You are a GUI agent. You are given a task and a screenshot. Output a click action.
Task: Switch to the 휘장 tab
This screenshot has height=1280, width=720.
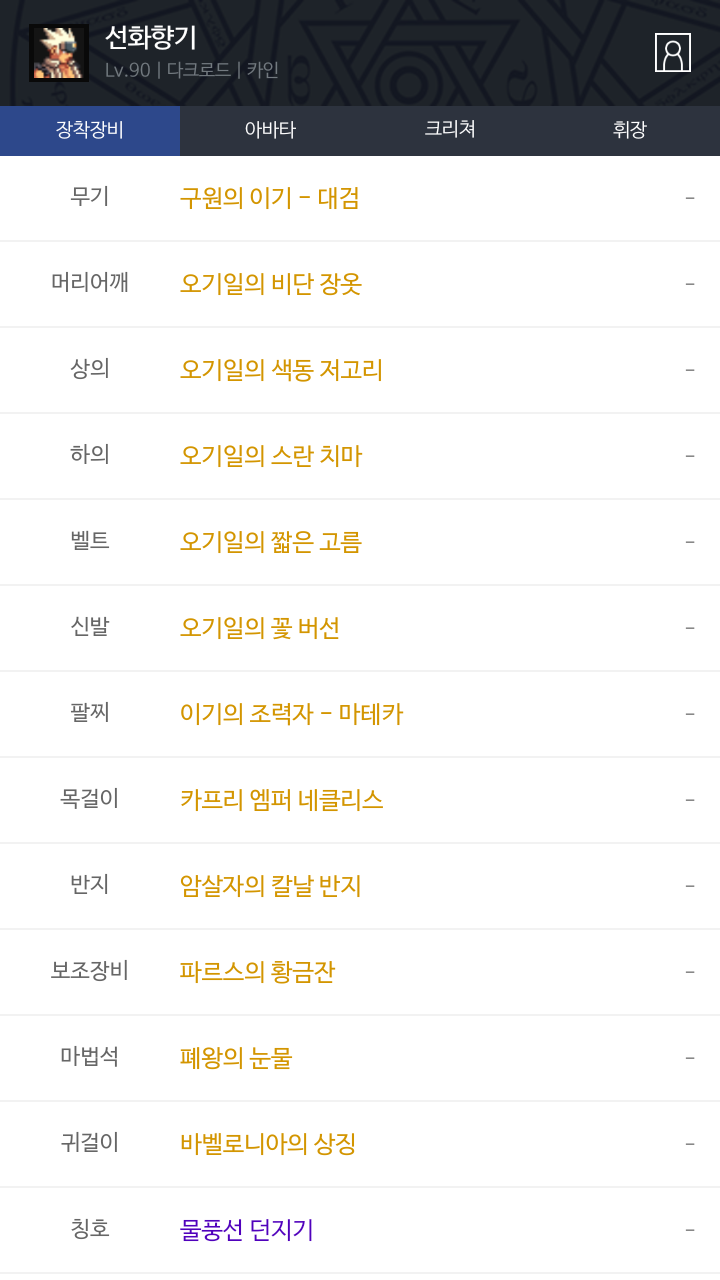click(x=630, y=130)
